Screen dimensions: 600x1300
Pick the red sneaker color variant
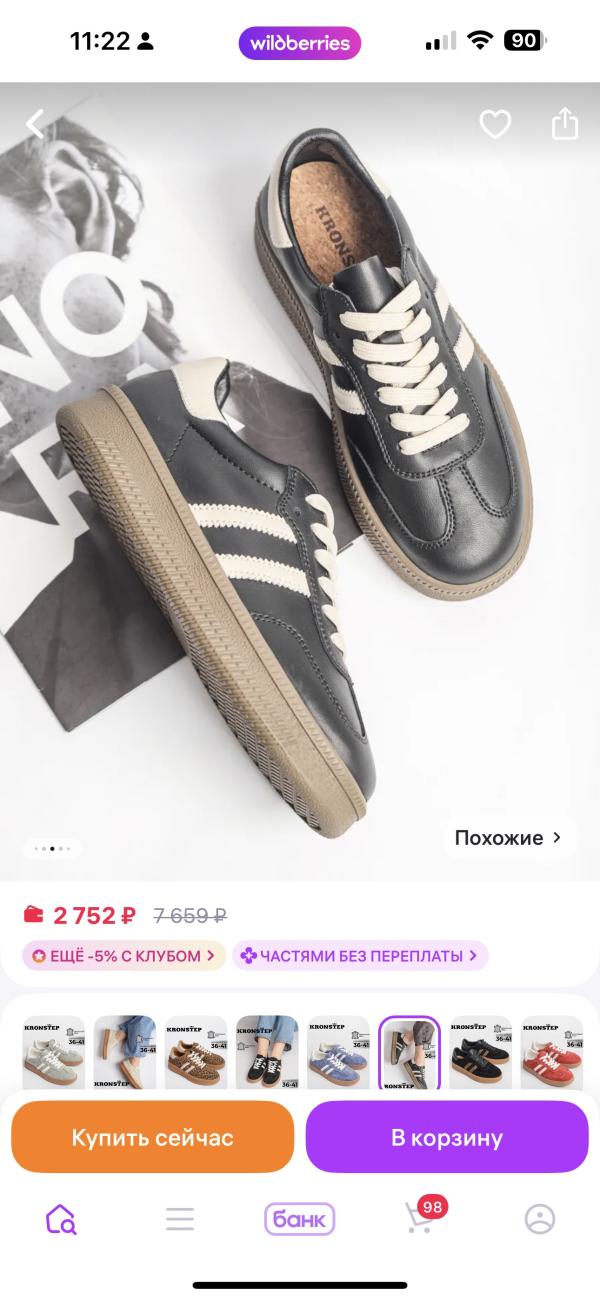coord(552,1053)
